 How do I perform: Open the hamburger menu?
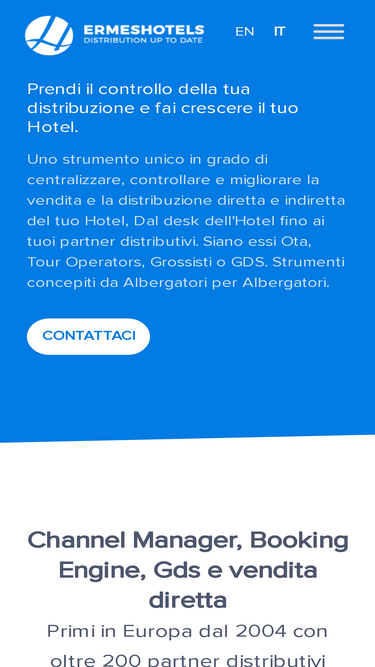[x=329, y=32]
